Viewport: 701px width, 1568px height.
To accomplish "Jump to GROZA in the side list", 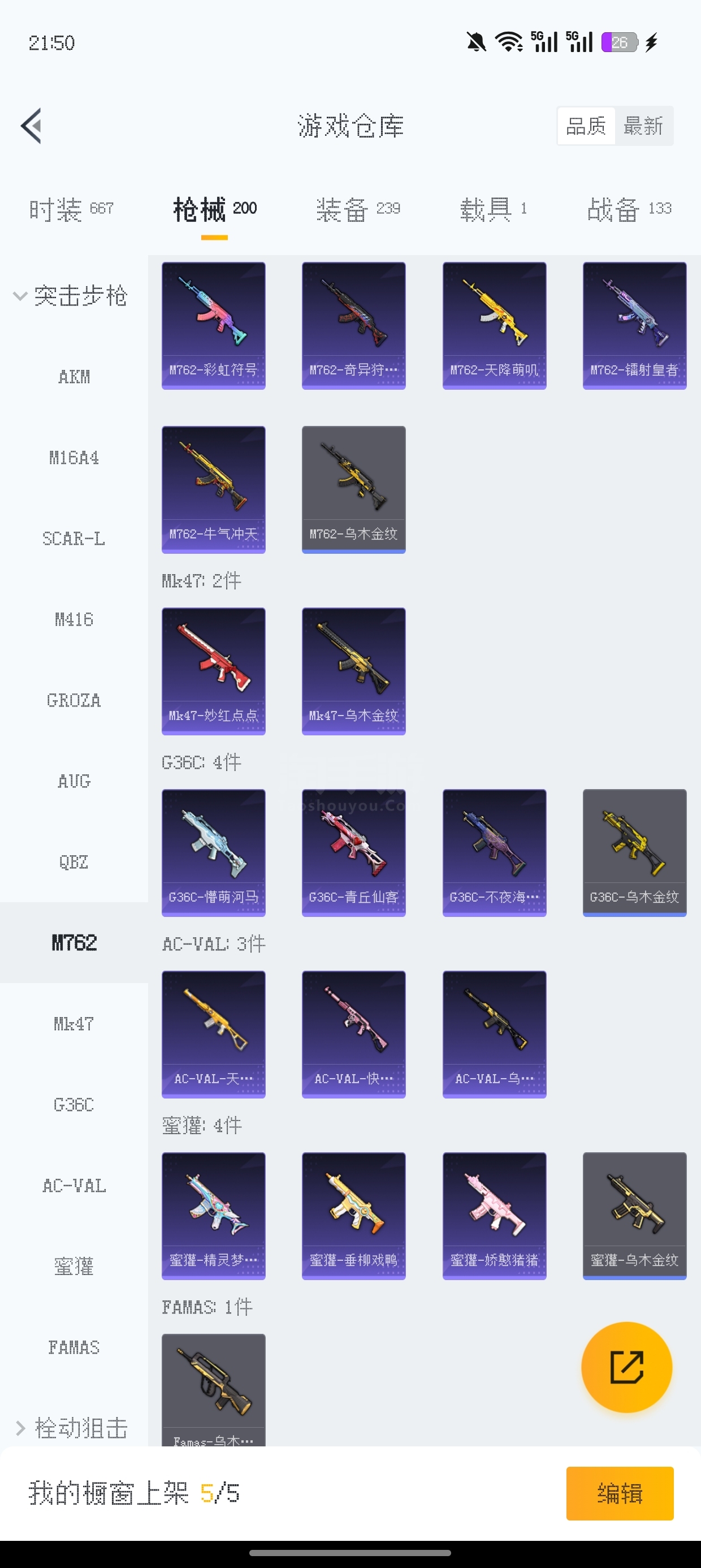I will tap(73, 700).
